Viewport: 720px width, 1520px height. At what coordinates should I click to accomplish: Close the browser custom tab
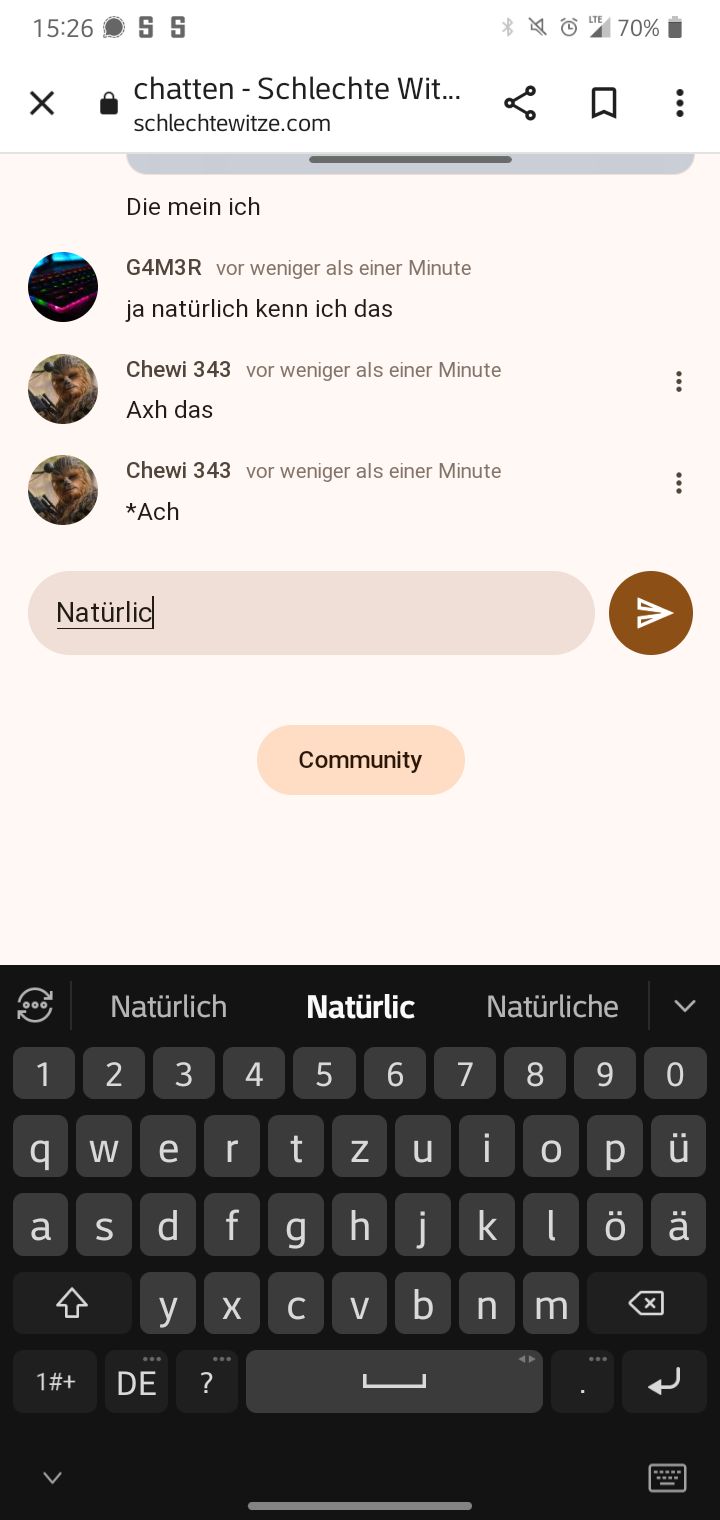42,103
